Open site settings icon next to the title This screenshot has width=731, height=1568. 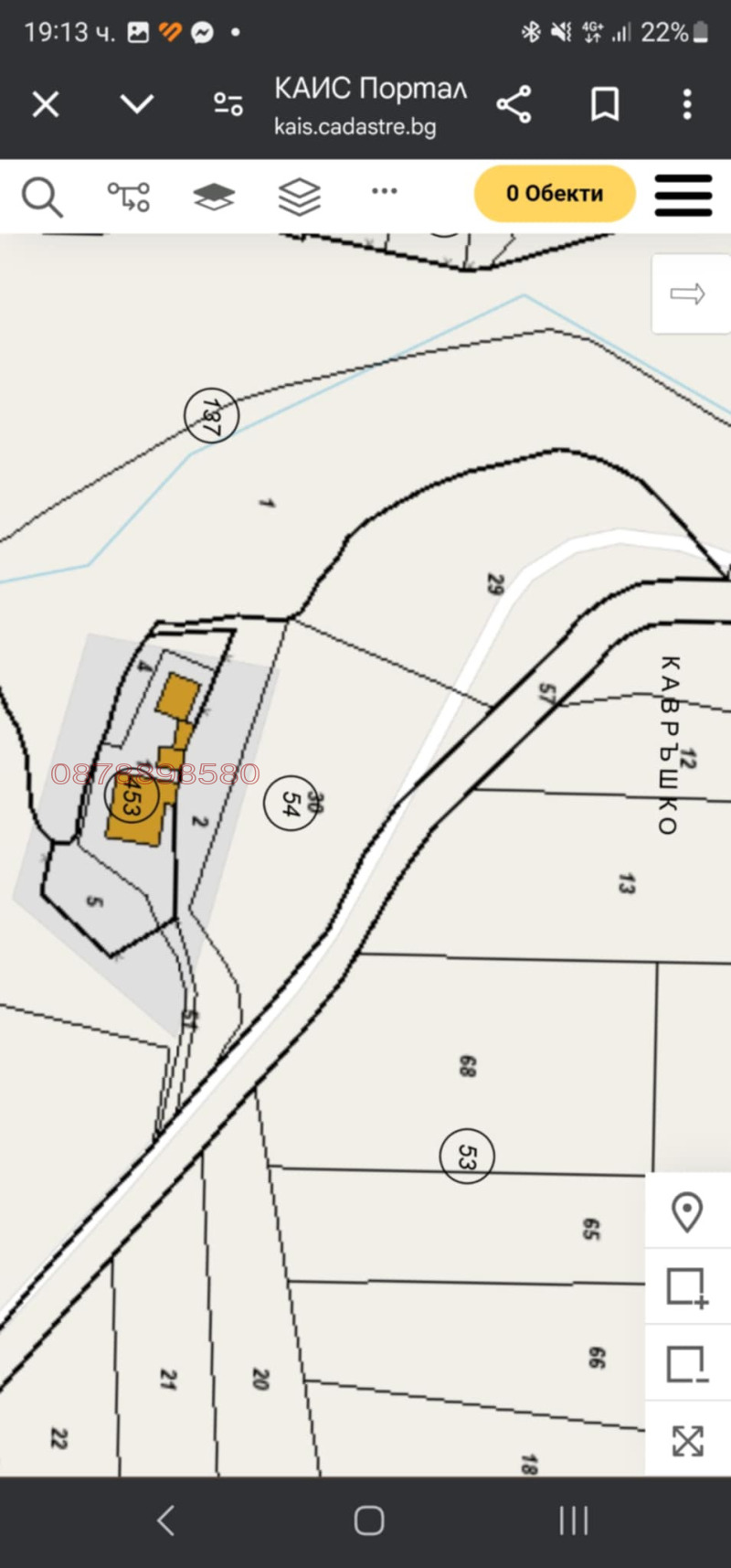click(x=228, y=104)
